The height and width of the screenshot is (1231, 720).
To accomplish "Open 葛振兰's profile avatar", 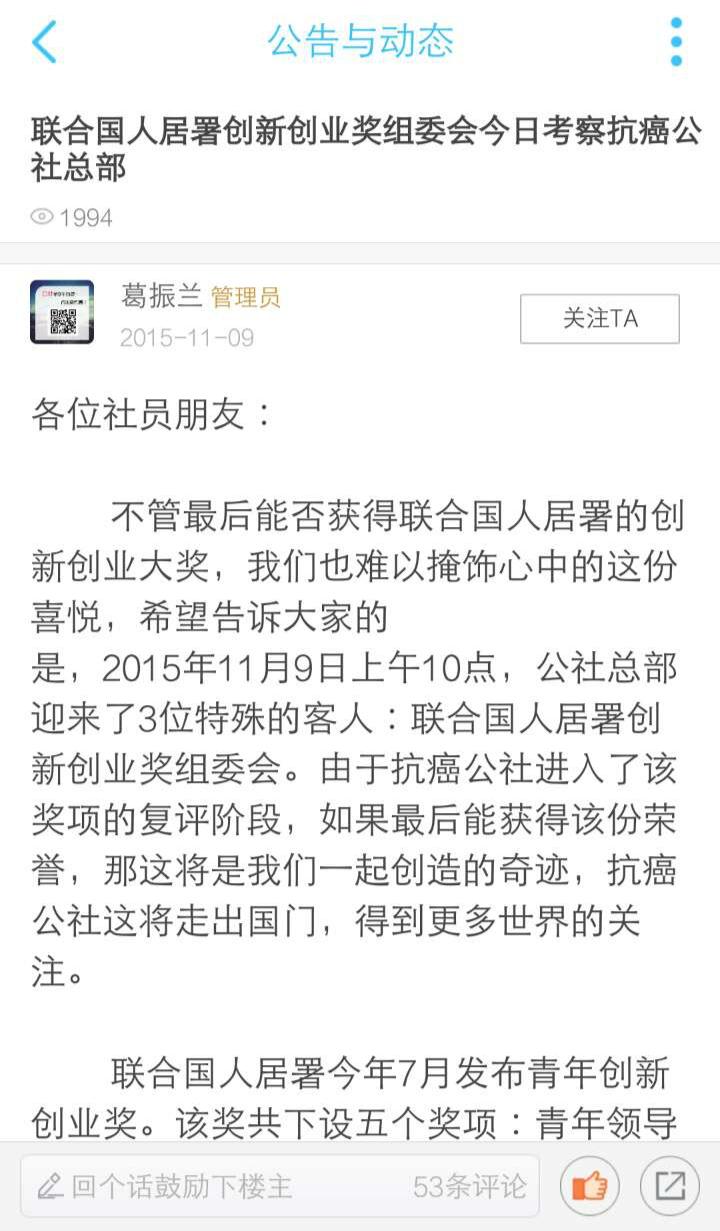I will [62, 312].
